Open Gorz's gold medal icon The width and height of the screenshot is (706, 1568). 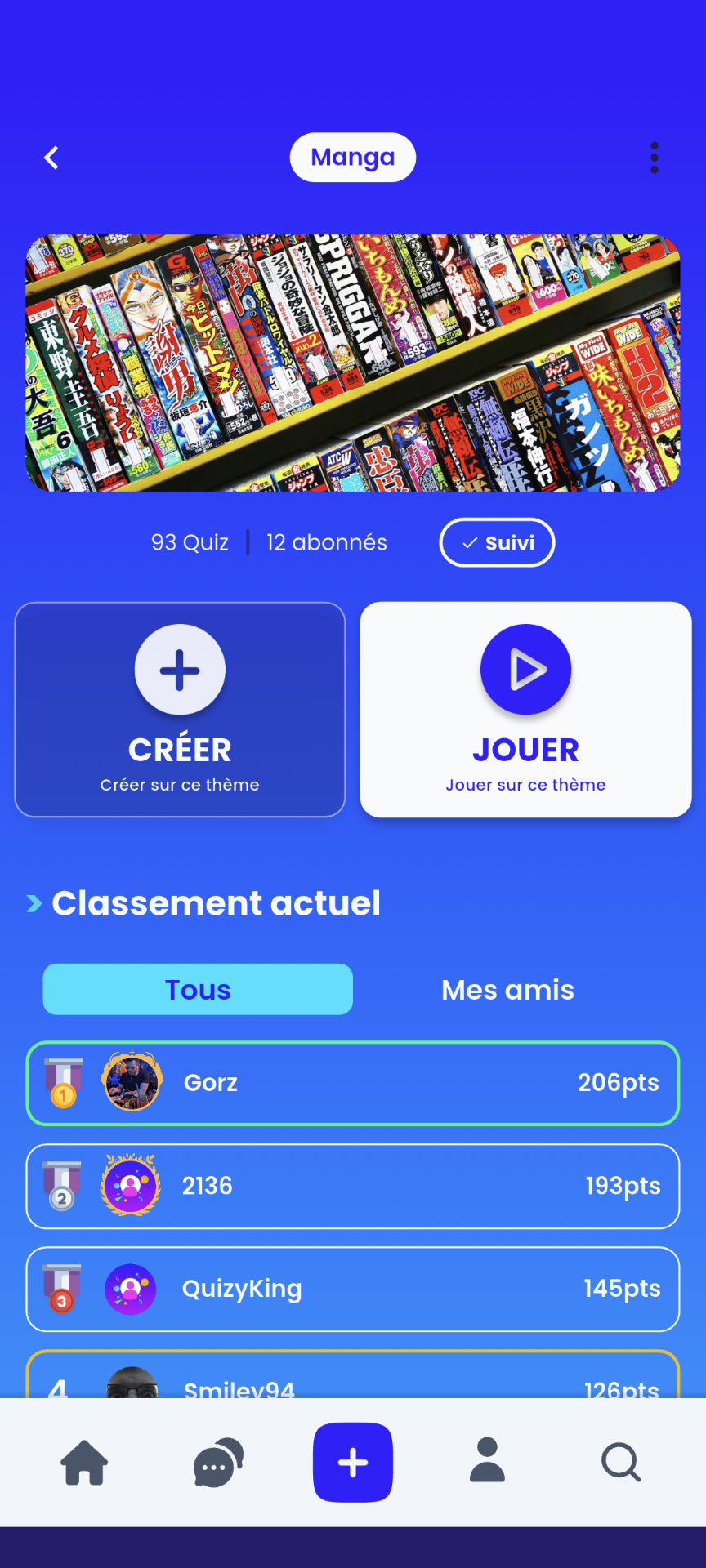tap(61, 1083)
